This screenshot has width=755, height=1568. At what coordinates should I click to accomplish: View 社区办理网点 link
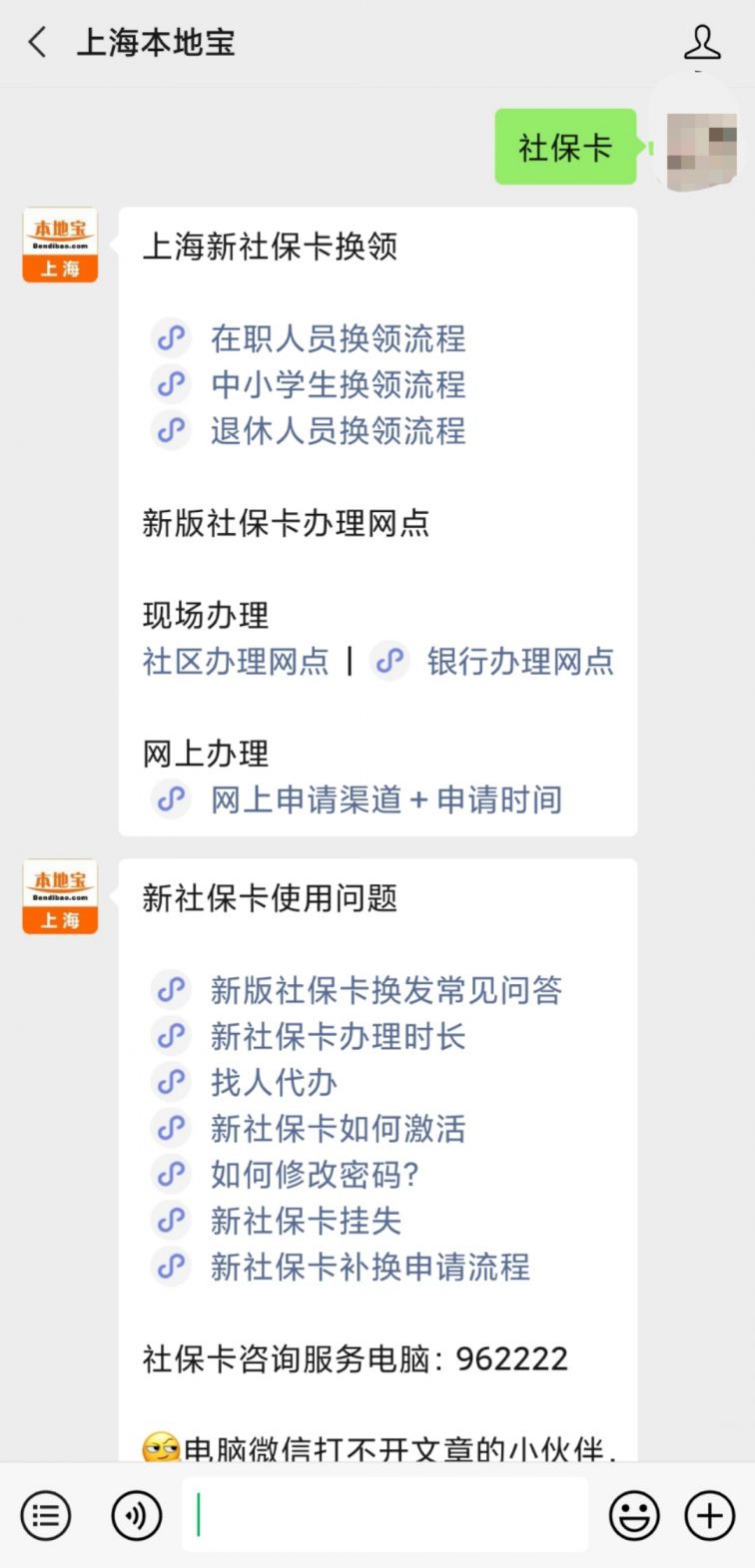click(236, 662)
